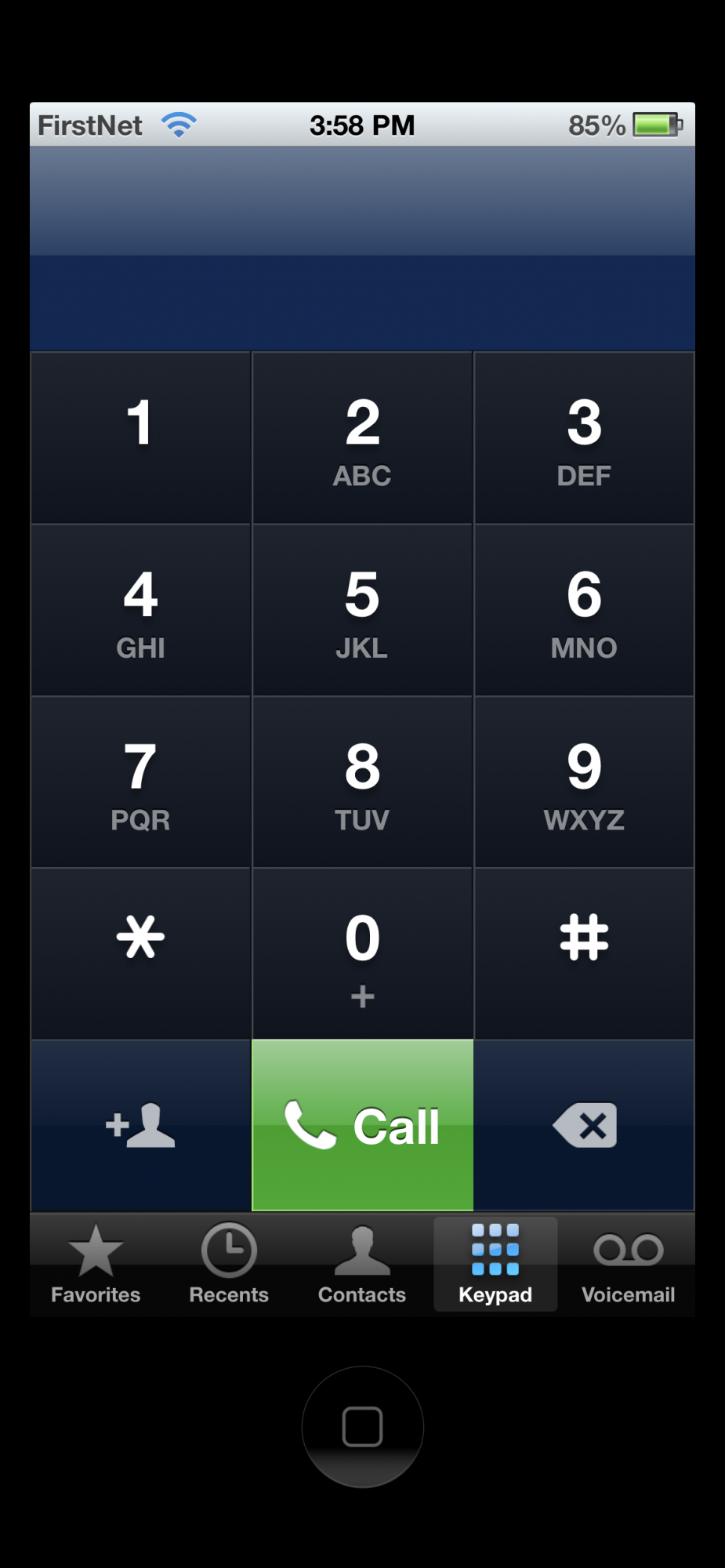
Task: Tap the 8 TUV key
Action: coord(362,782)
